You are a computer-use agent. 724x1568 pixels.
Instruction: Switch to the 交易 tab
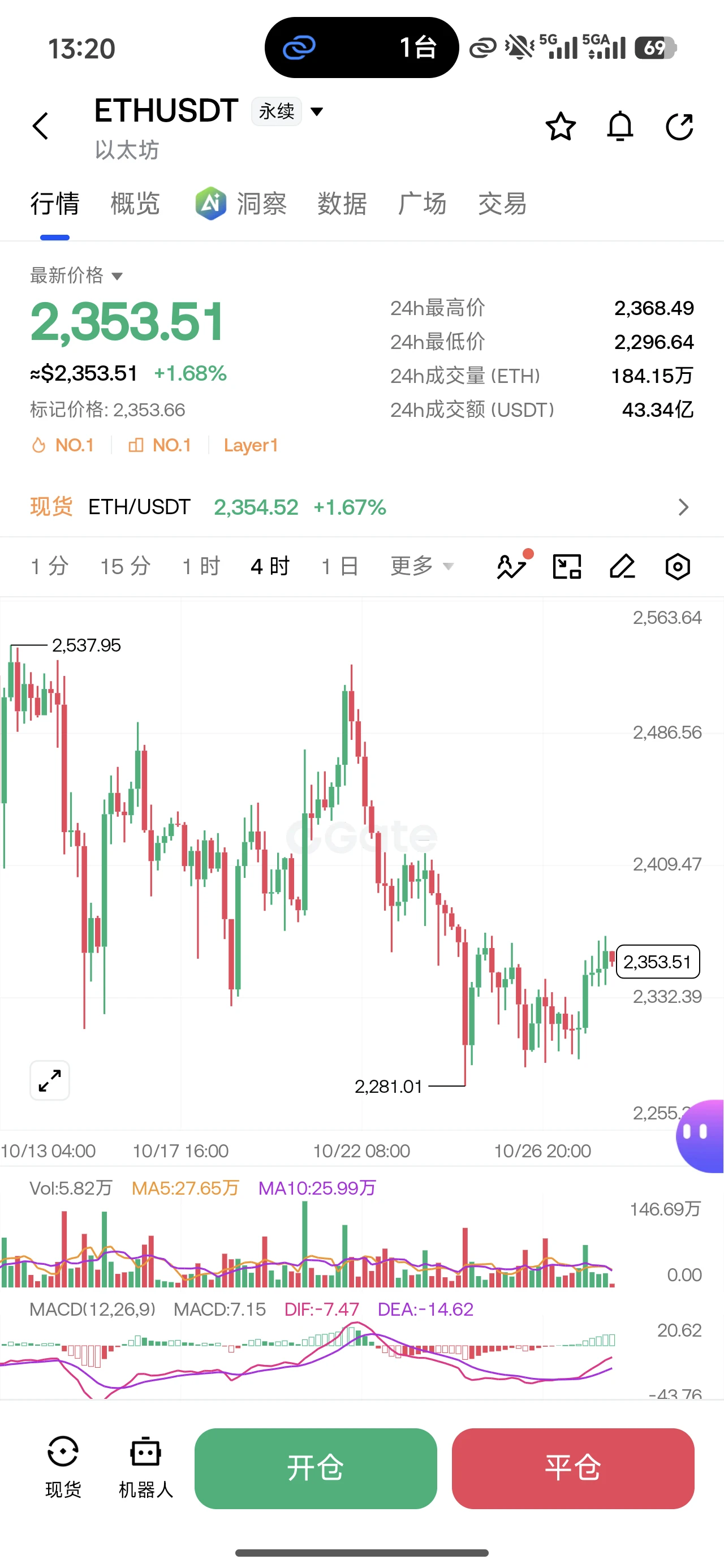[x=502, y=203]
